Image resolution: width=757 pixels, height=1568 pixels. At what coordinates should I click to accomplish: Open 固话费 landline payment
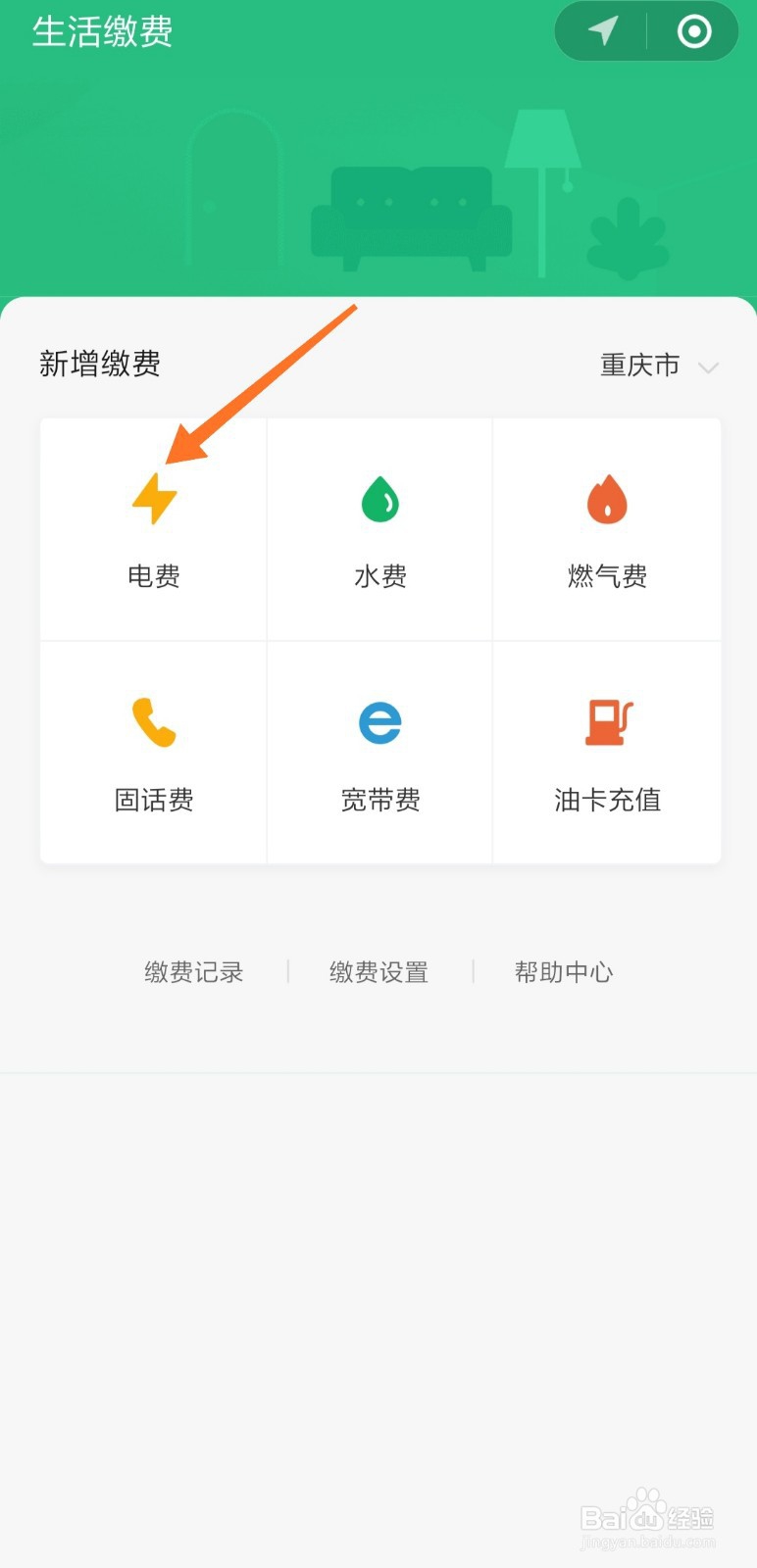point(154,754)
